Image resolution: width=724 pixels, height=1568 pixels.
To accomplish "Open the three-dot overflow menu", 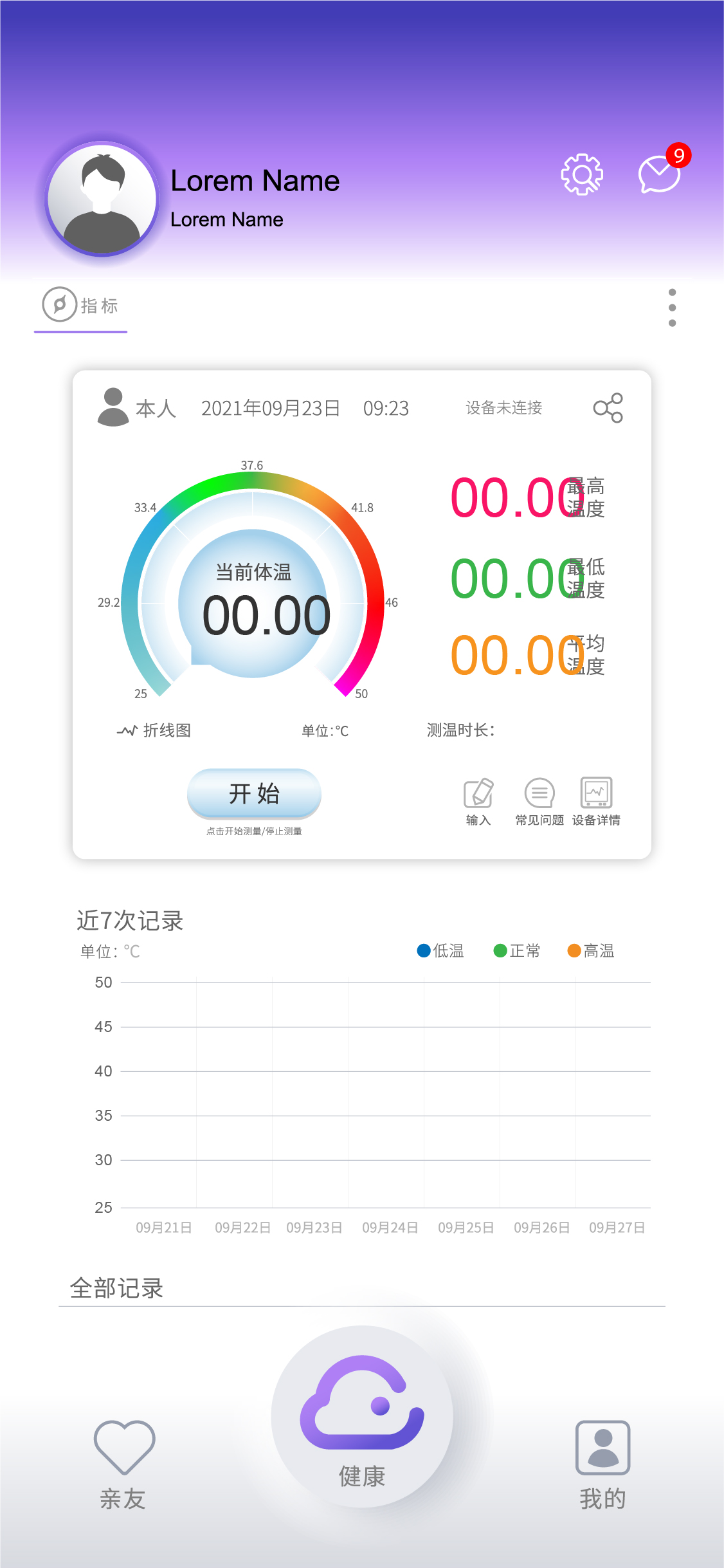I will click(672, 308).
